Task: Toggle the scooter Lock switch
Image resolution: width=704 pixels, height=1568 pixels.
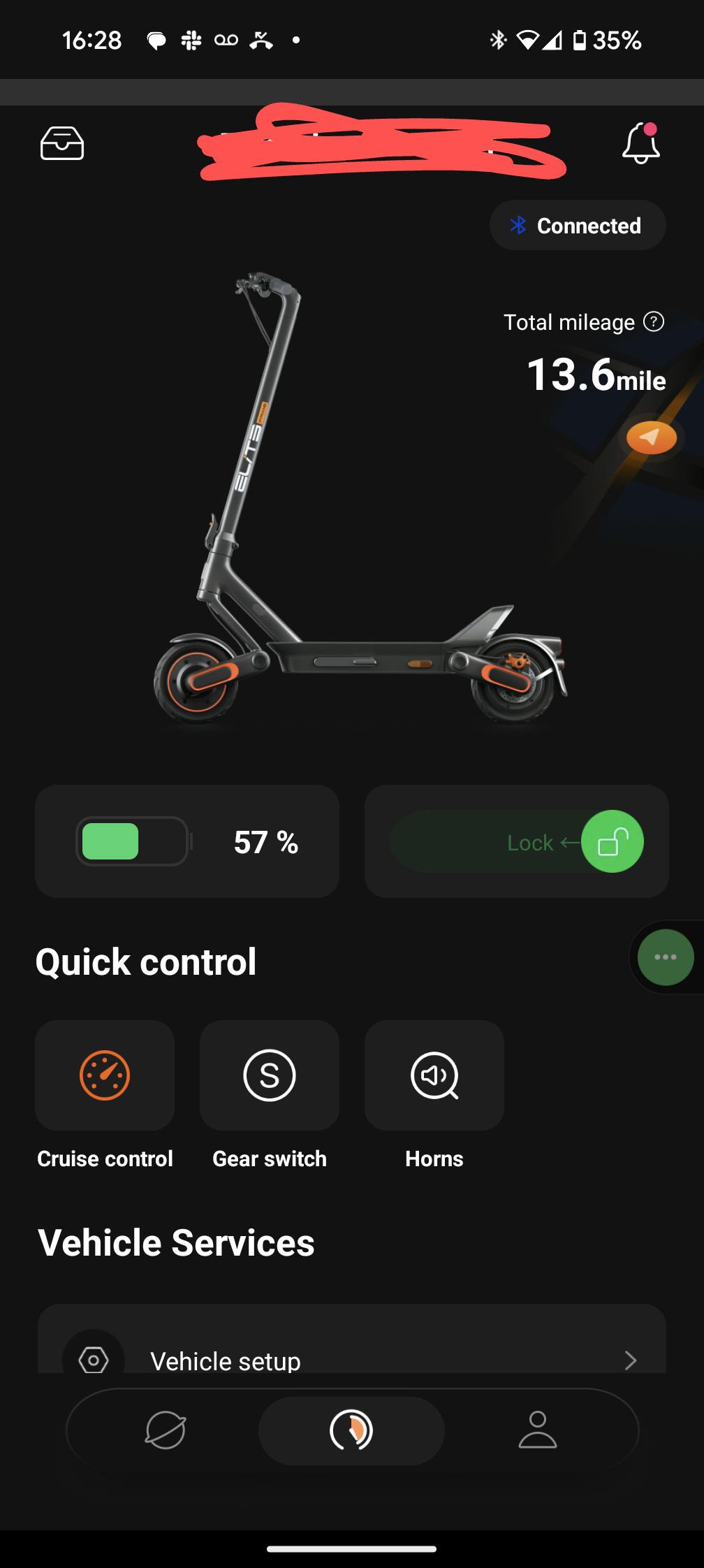Action: pyautogui.click(x=517, y=841)
